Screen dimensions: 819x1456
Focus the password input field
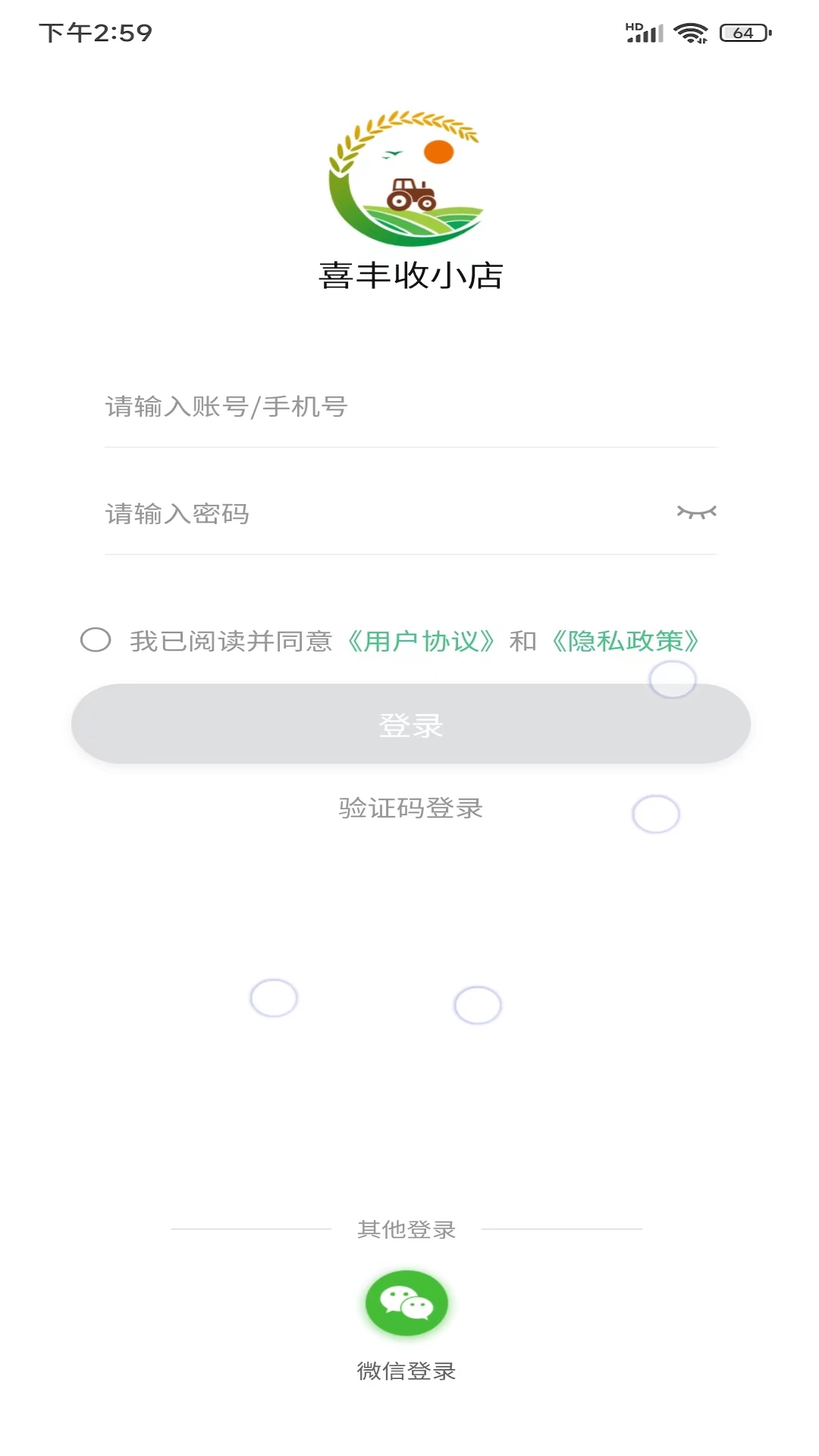[379, 514]
